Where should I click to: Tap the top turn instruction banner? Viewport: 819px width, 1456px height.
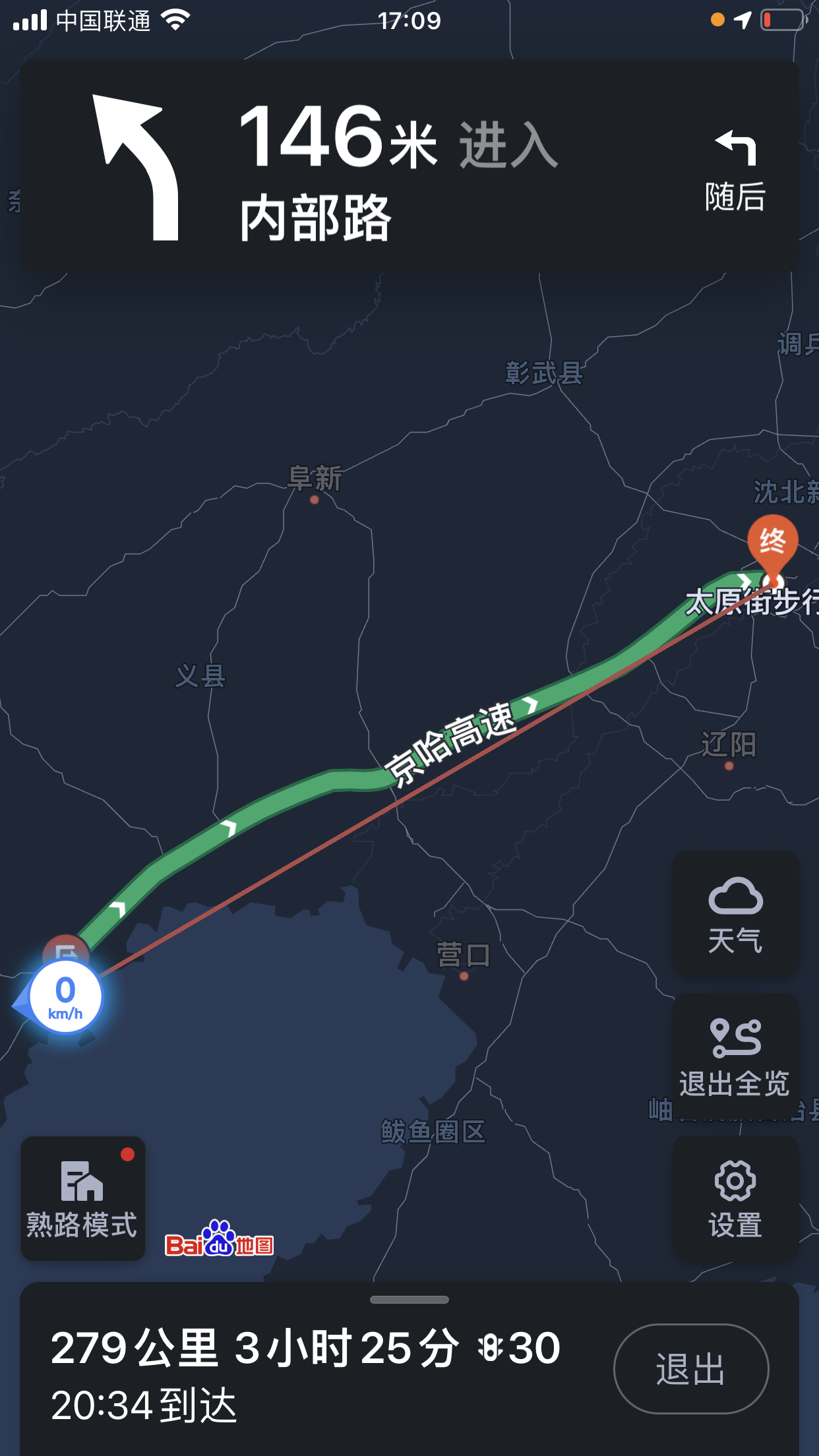pyautogui.click(x=409, y=166)
